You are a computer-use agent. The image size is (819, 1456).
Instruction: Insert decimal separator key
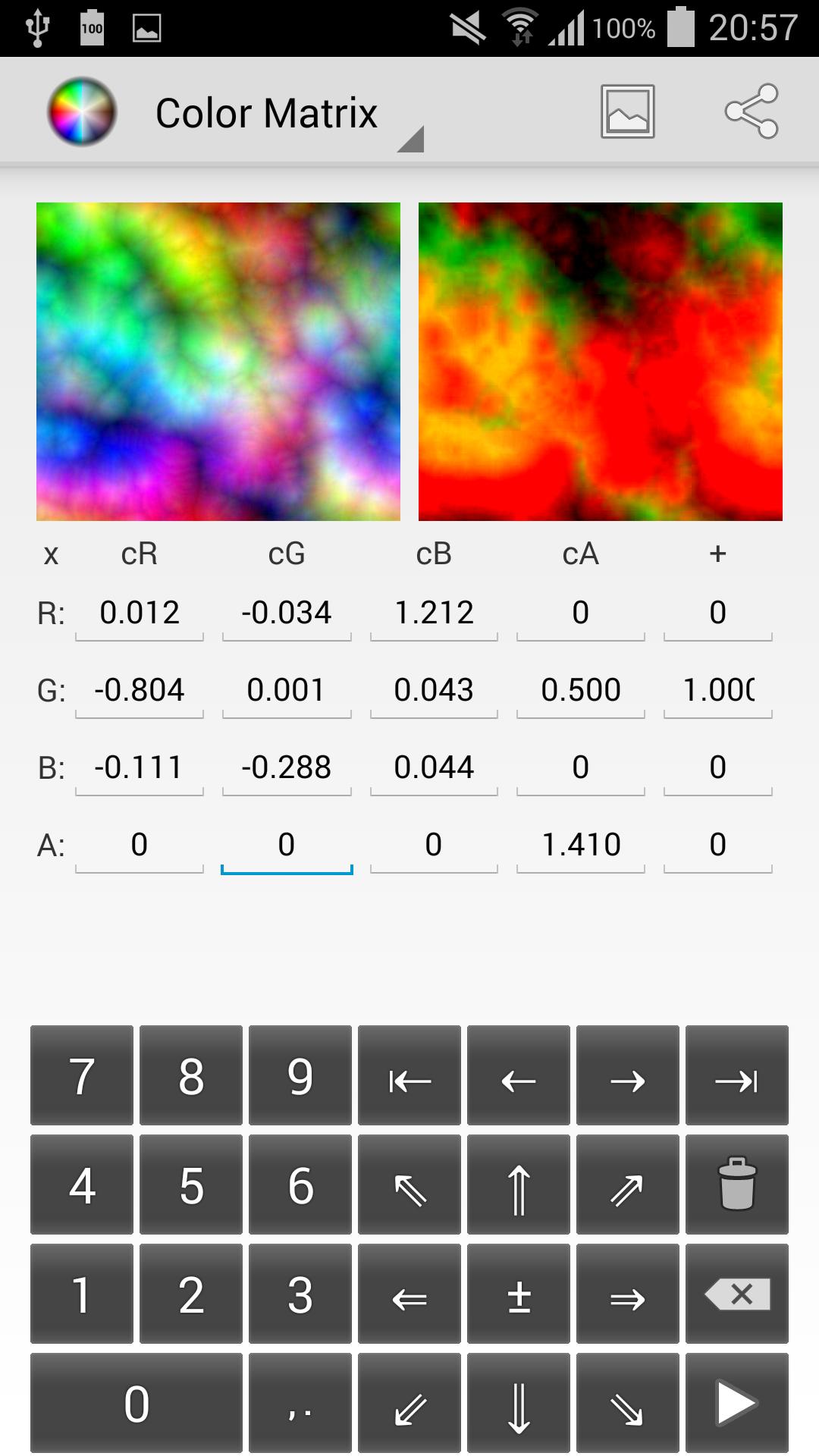coord(300,1403)
